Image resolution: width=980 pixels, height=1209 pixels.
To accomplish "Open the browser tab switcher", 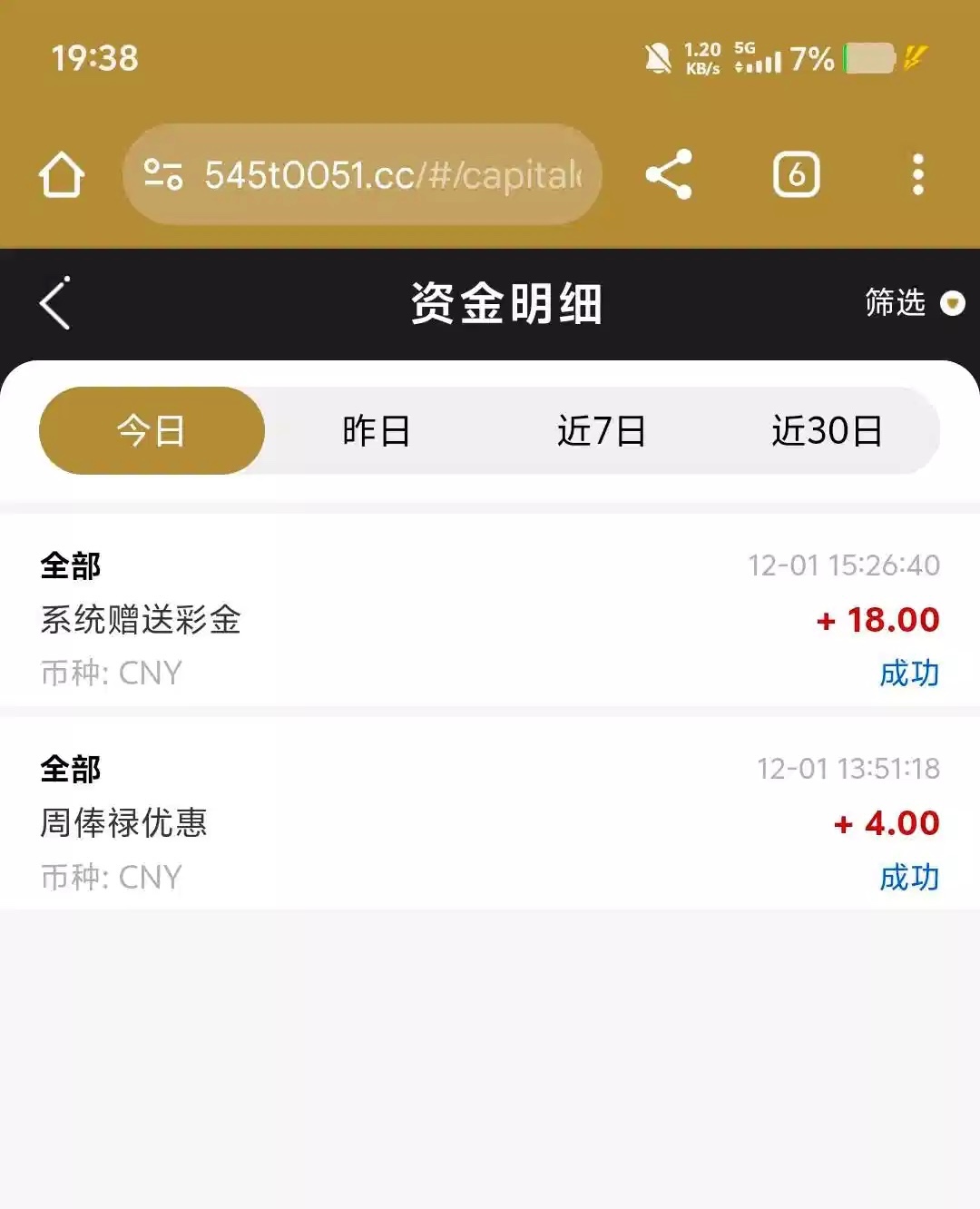I will (796, 174).
